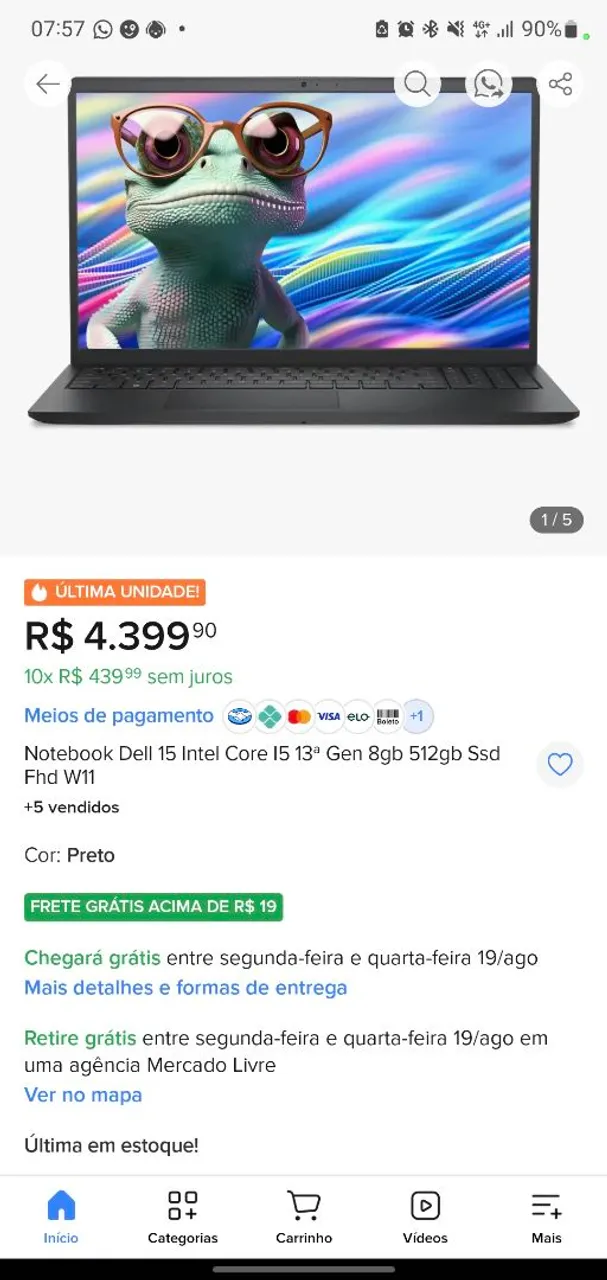This screenshot has height=1280, width=607.
Task: Switch to the Vídeos tab
Action: tap(425, 1217)
